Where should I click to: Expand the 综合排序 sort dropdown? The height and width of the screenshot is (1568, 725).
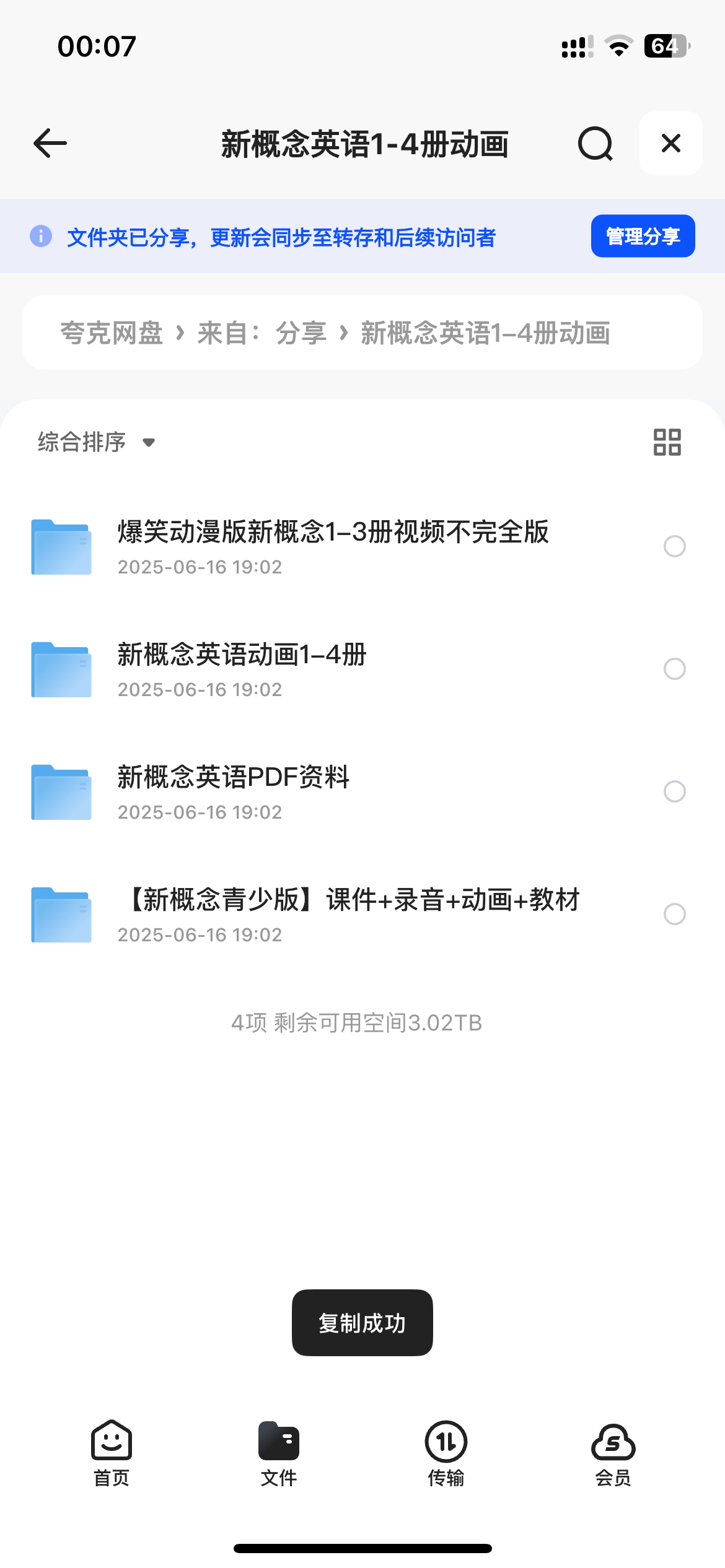tap(97, 442)
